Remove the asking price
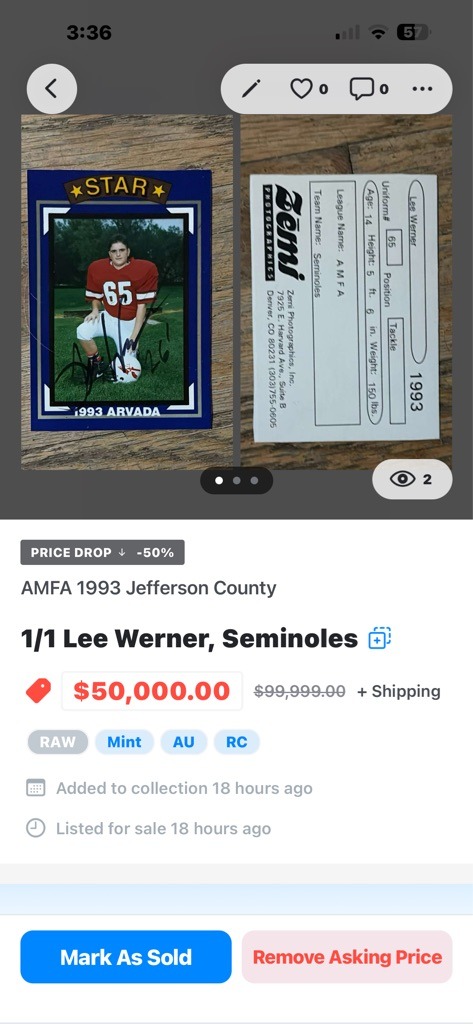The image size is (473, 1024). [x=347, y=957]
